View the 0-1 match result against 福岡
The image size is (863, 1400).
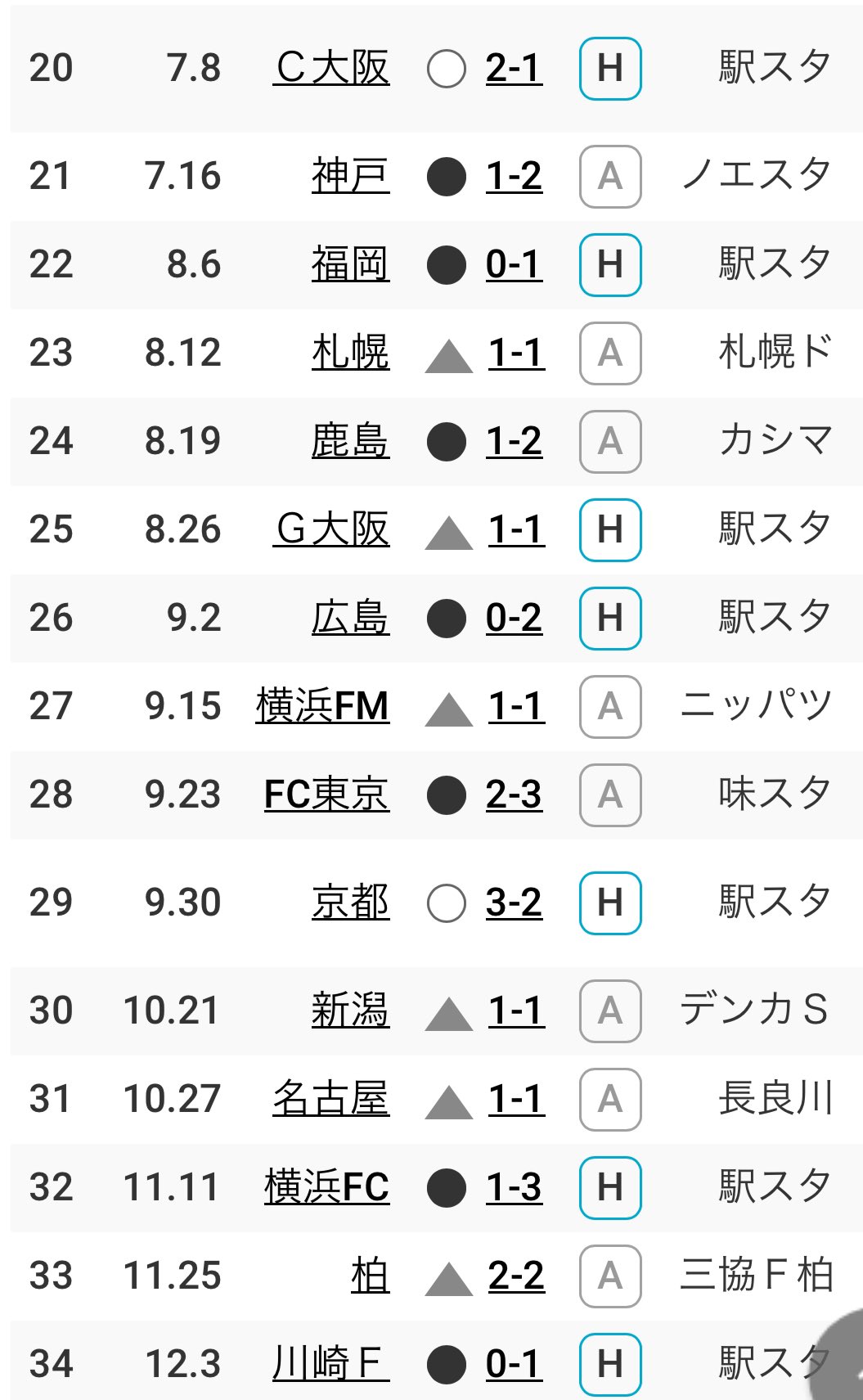514,264
